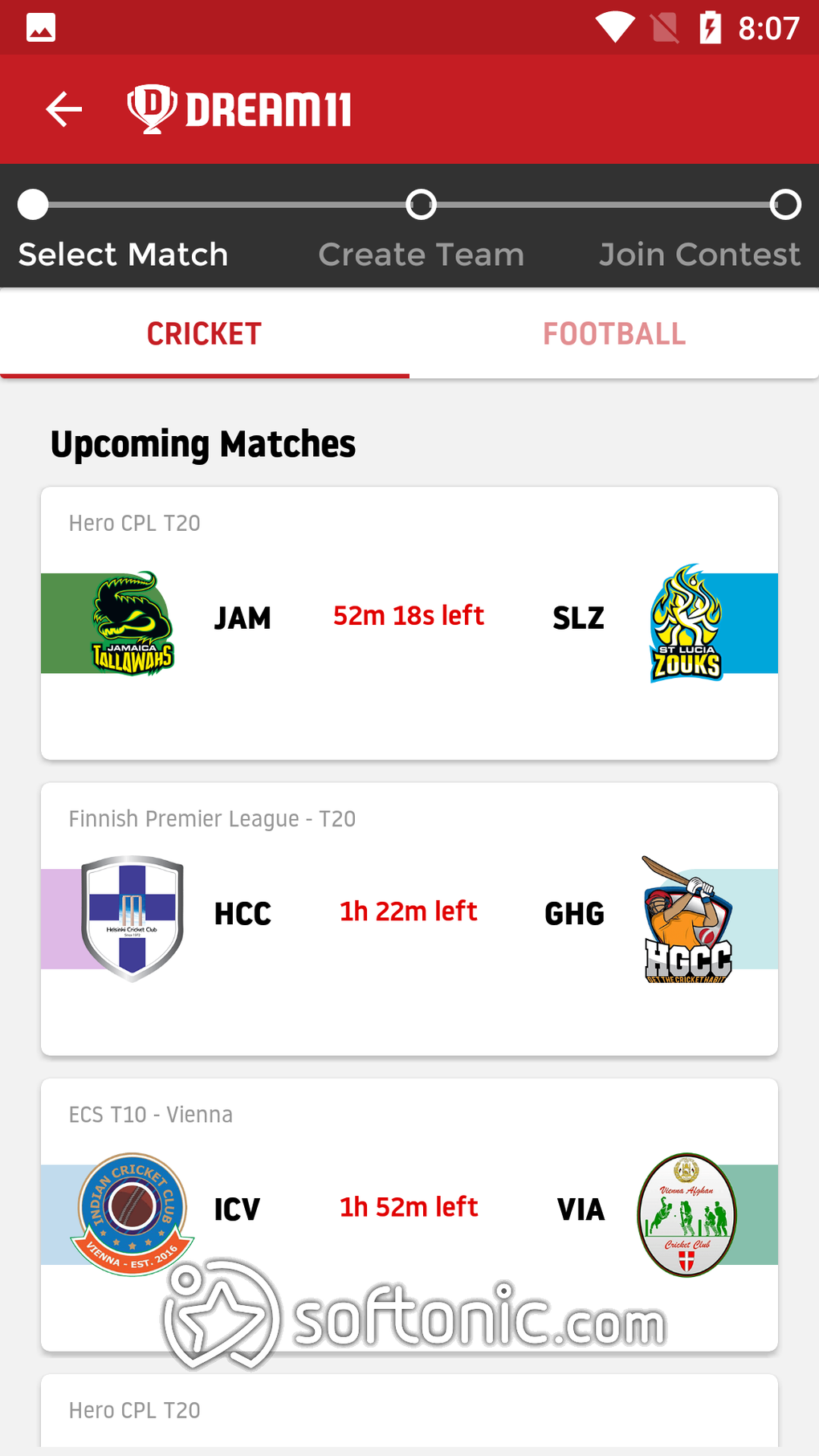
Task: Select the Cricket tab
Action: pyautogui.click(x=204, y=334)
